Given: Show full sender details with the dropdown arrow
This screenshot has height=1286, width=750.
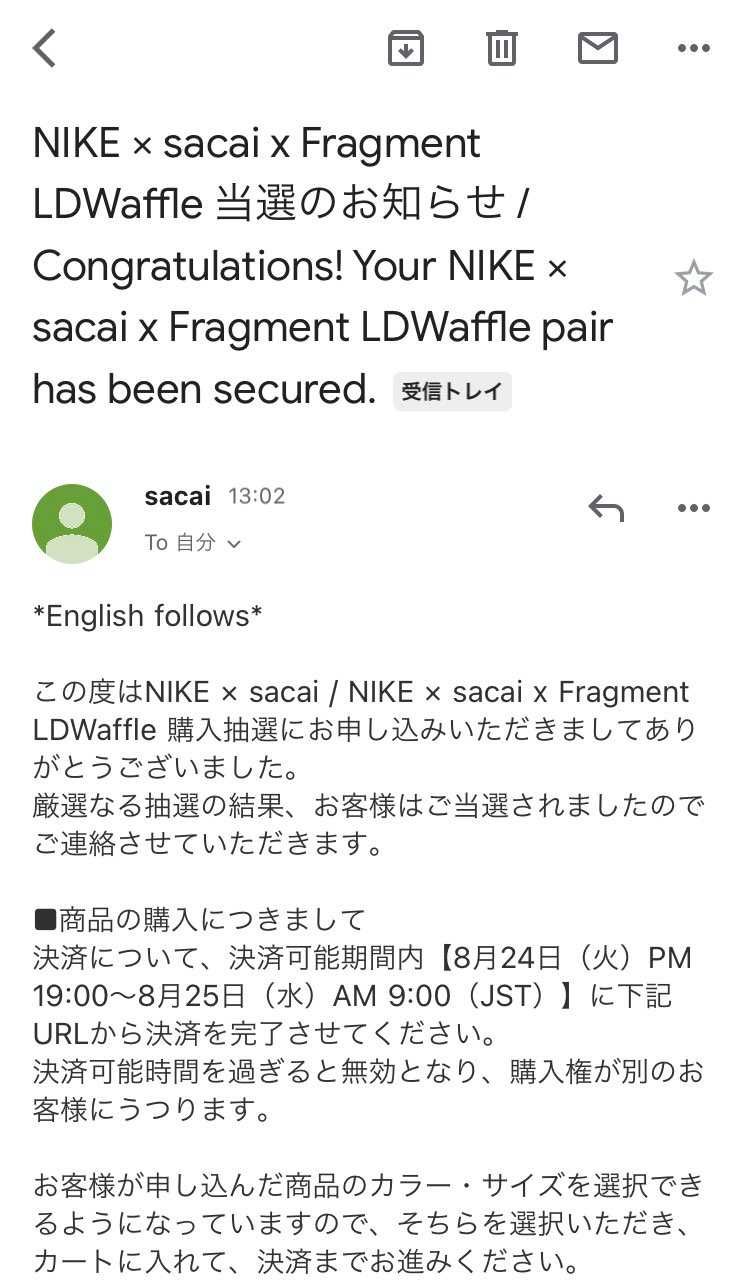Looking at the screenshot, I should [x=234, y=543].
